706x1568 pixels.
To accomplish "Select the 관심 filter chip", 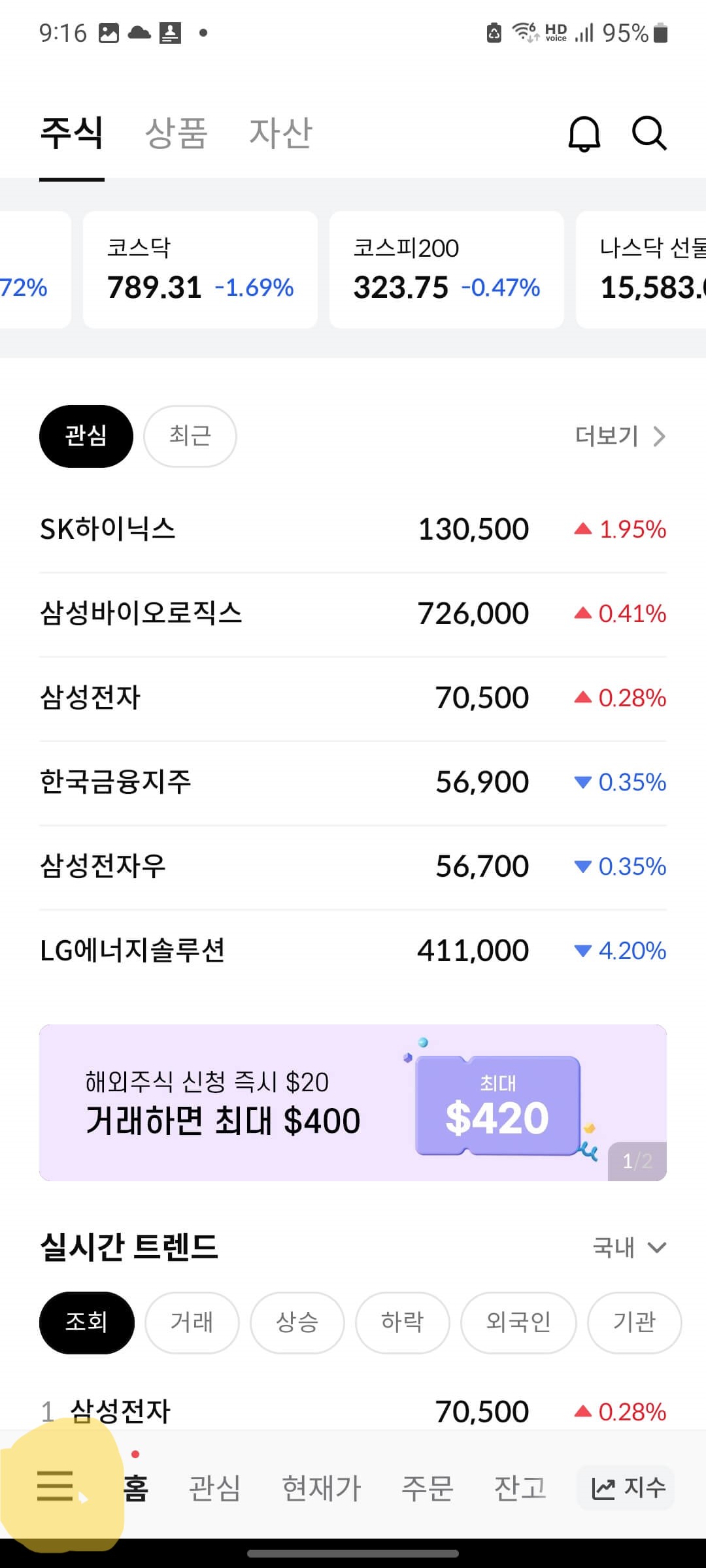I will pos(86,436).
